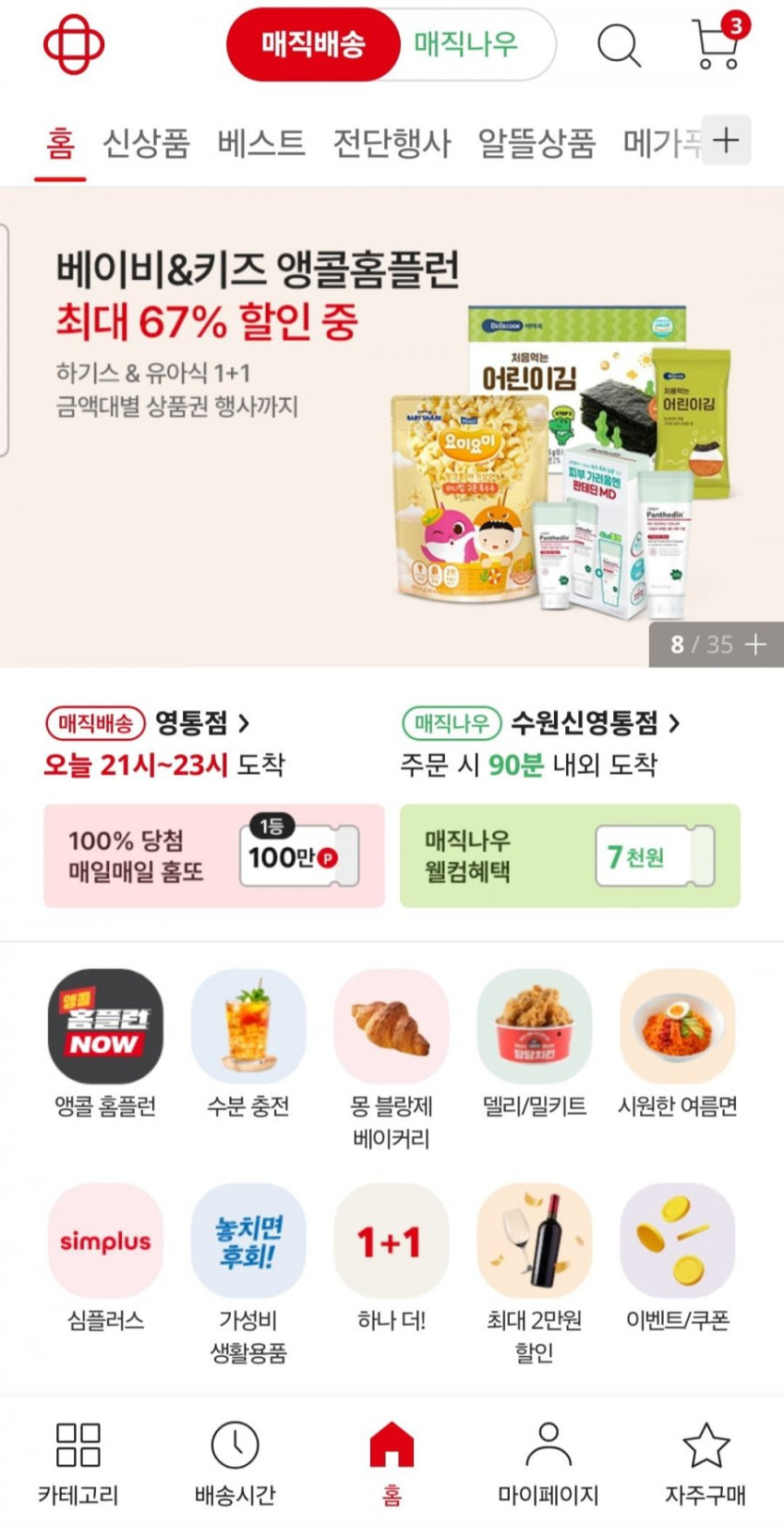Open the 매직나우 웰컴혜택 7천원 coupon
Screen dimensions: 784x1526
(x=570, y=855)
